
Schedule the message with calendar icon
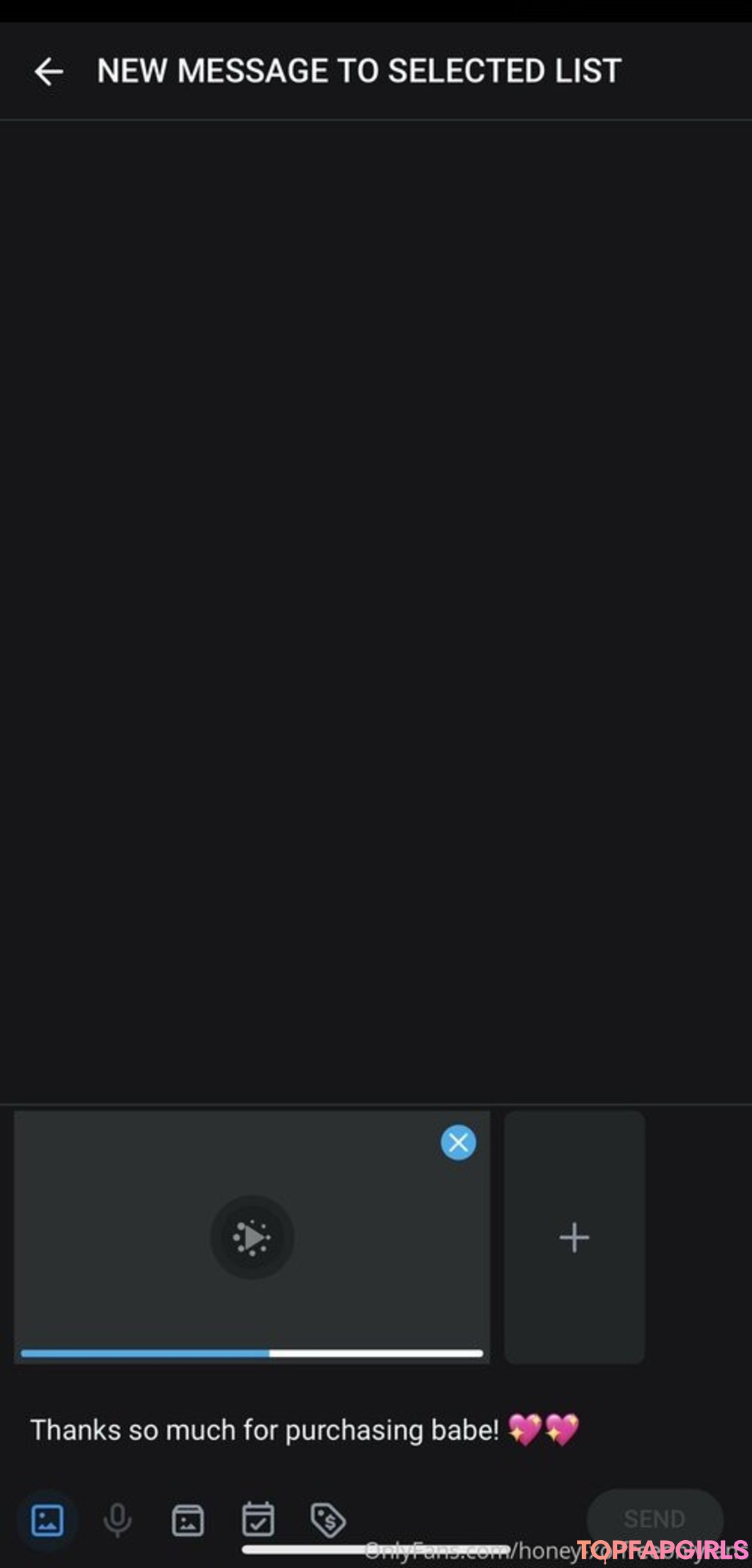coord(258,1520)
